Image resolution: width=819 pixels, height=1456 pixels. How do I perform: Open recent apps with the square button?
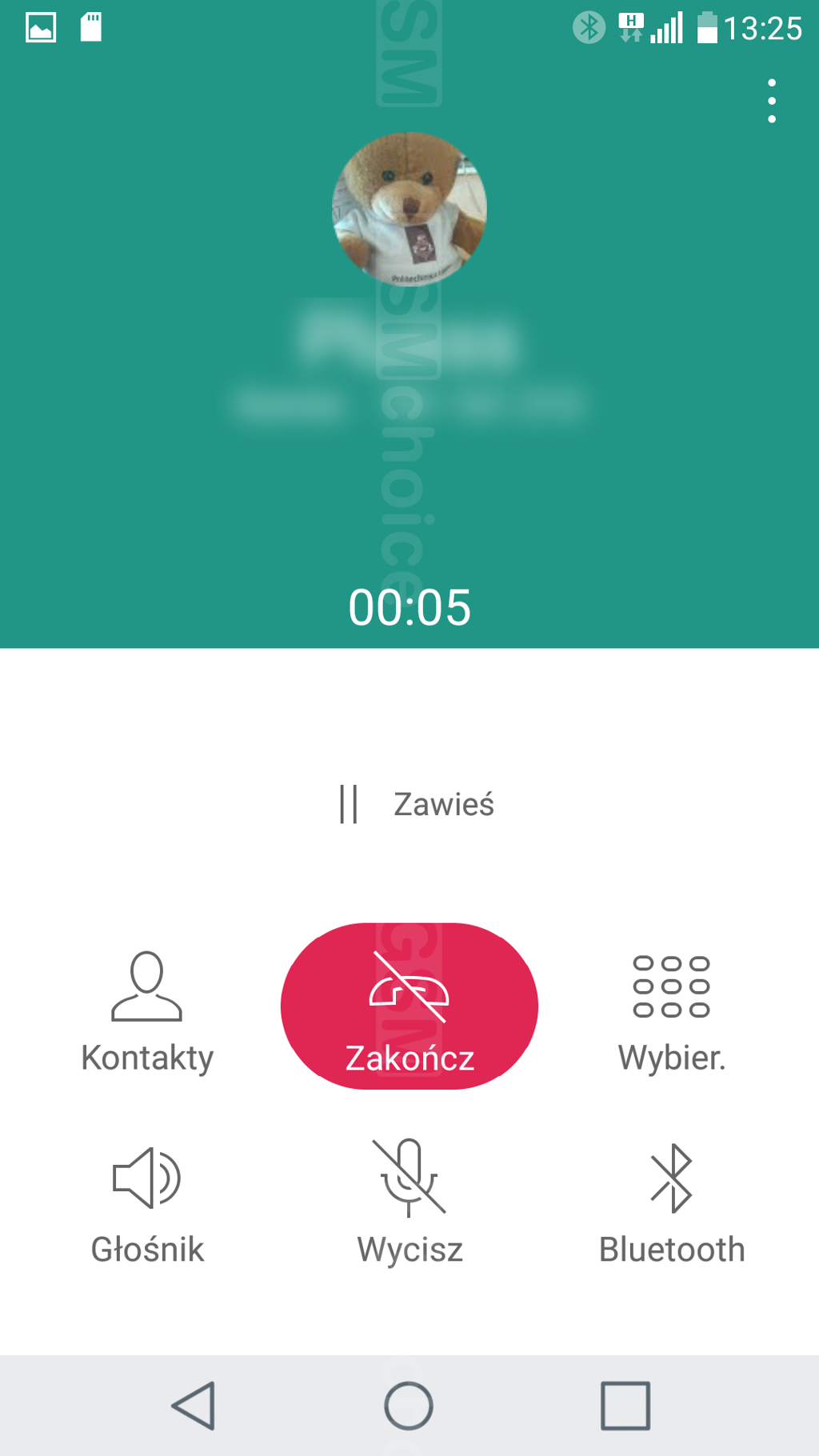[x=625, y=1406]
